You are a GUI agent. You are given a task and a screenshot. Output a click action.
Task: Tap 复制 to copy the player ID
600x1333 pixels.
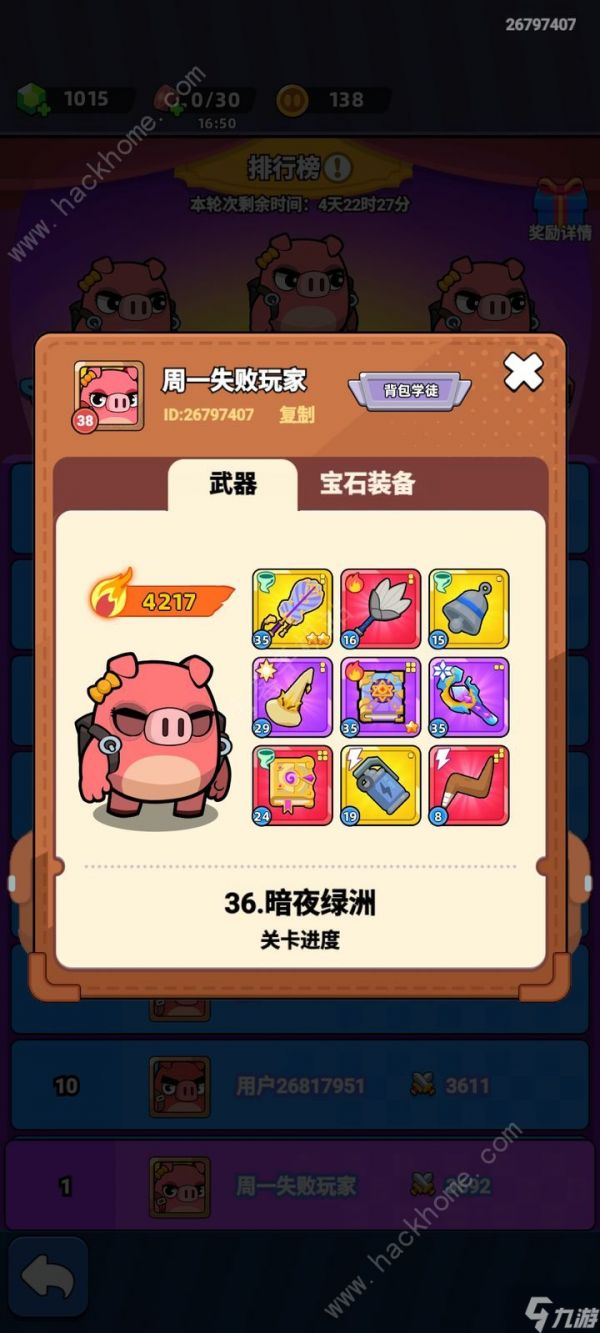[x=296, y=414]
